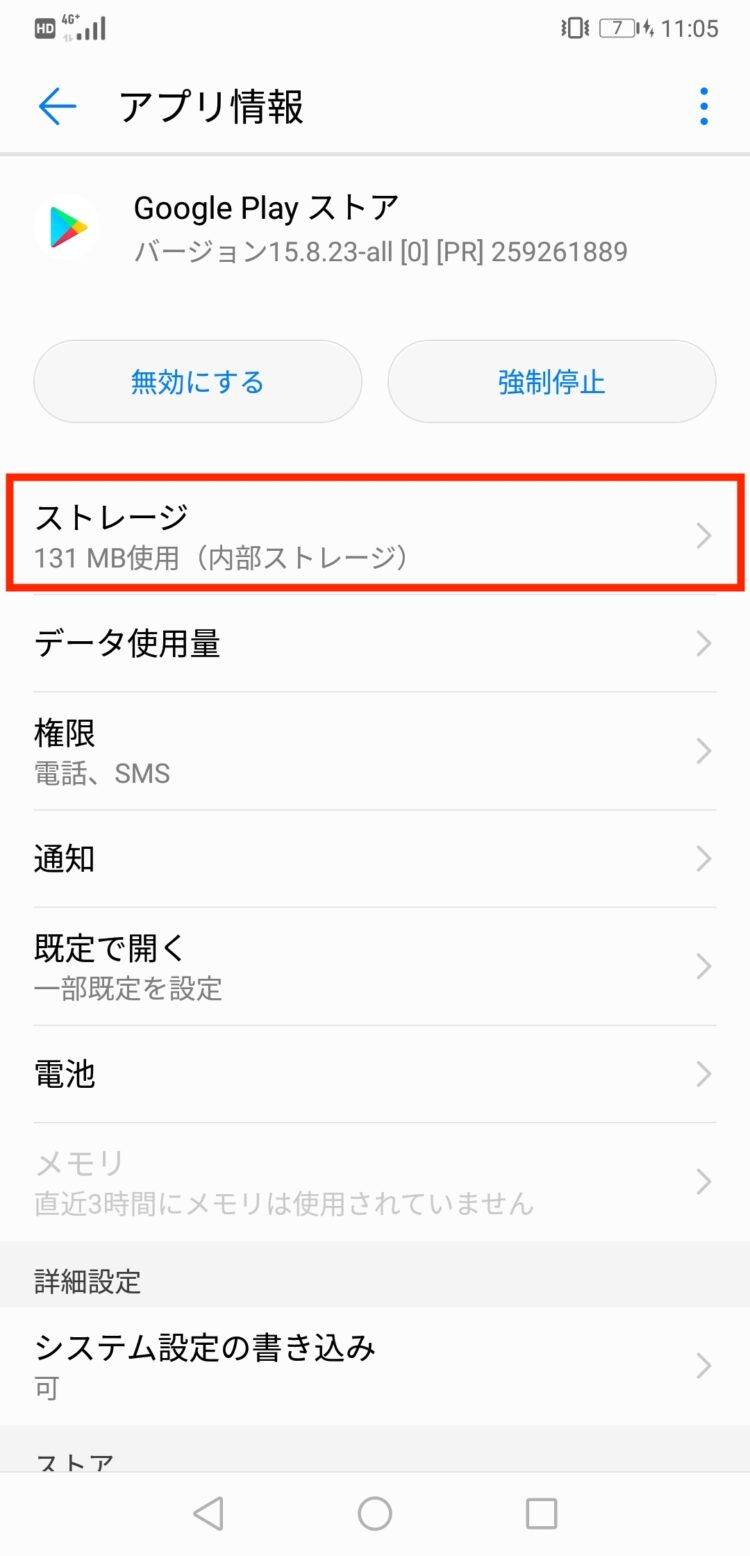Open the three-dot overflow menu

(704, 106)
